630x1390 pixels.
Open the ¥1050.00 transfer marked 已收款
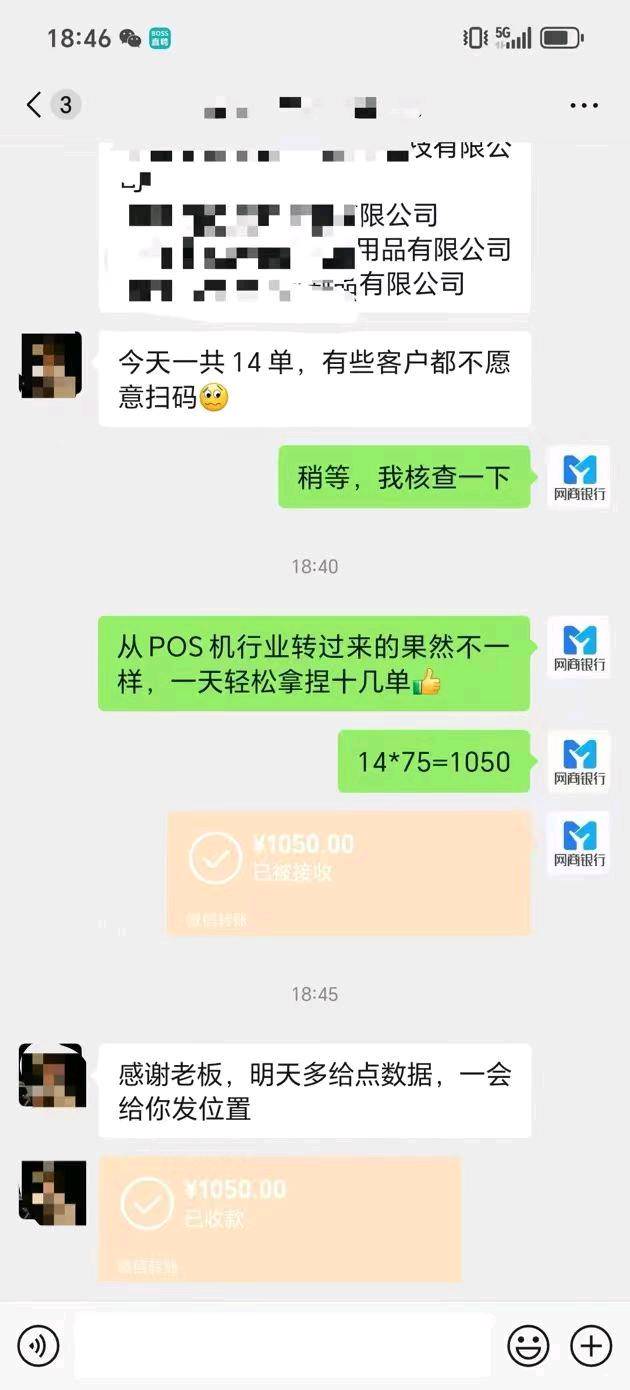[x=279, y=1218]
